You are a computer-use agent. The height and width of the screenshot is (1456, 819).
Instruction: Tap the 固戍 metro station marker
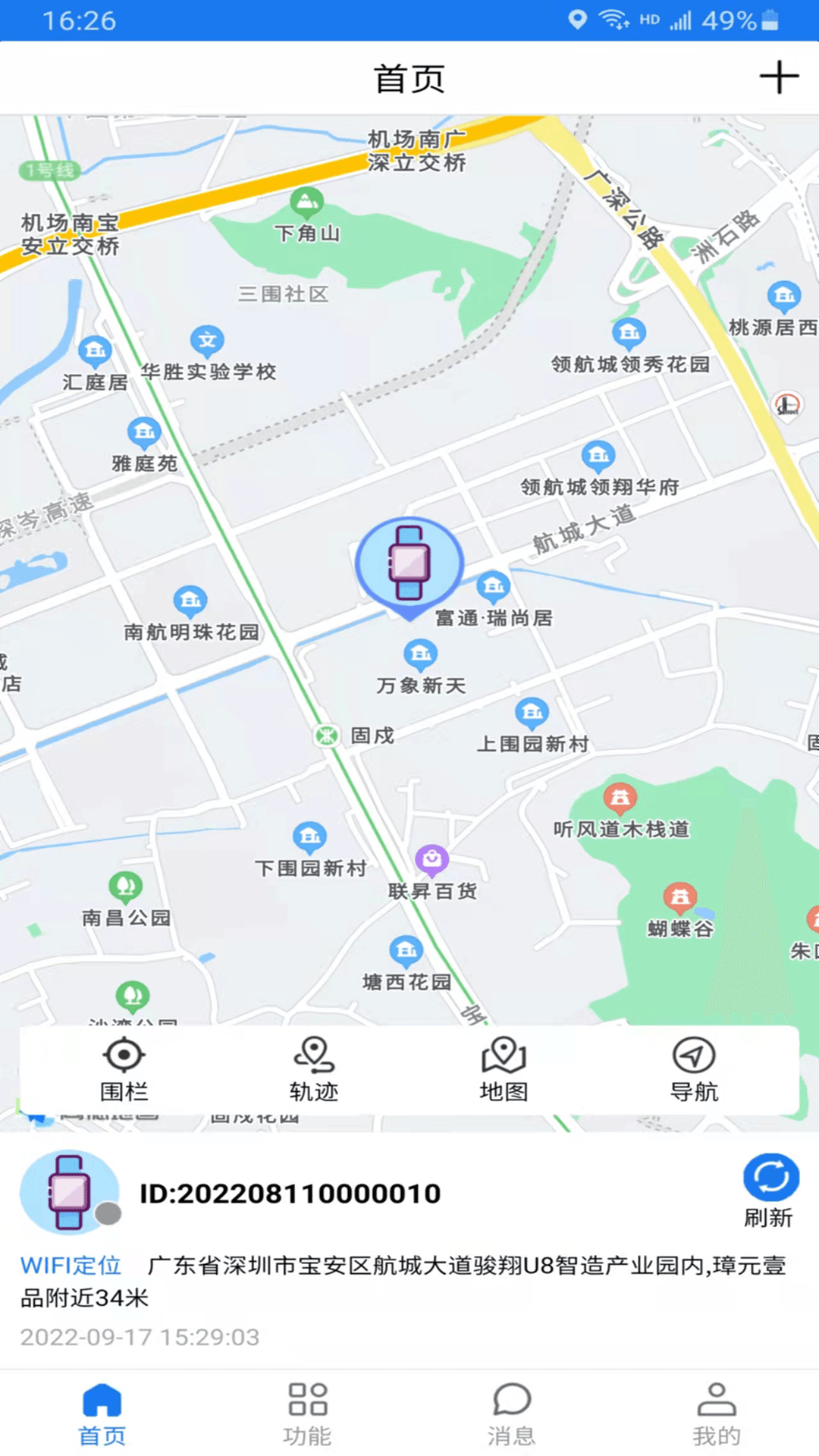(x=326, y=734)
